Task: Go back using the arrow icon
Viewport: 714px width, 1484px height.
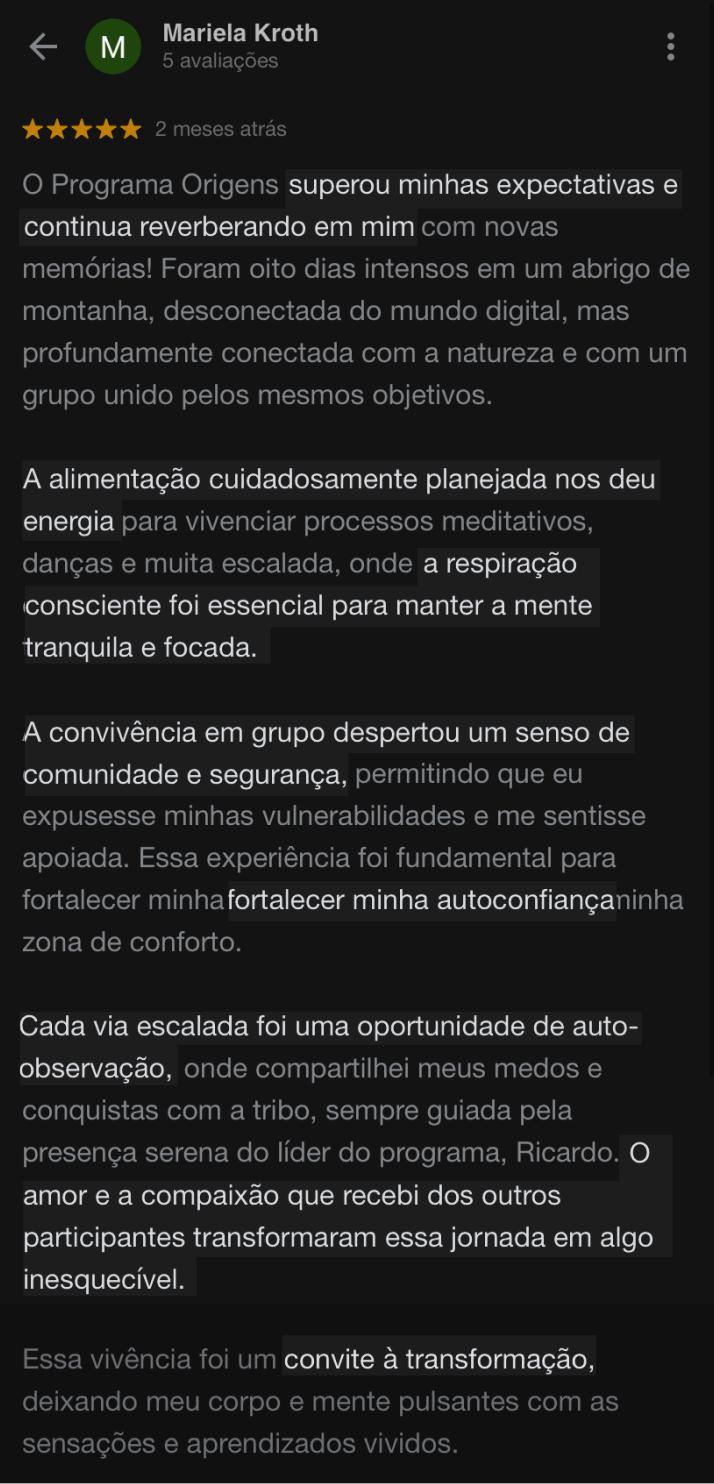Action: 43,46
